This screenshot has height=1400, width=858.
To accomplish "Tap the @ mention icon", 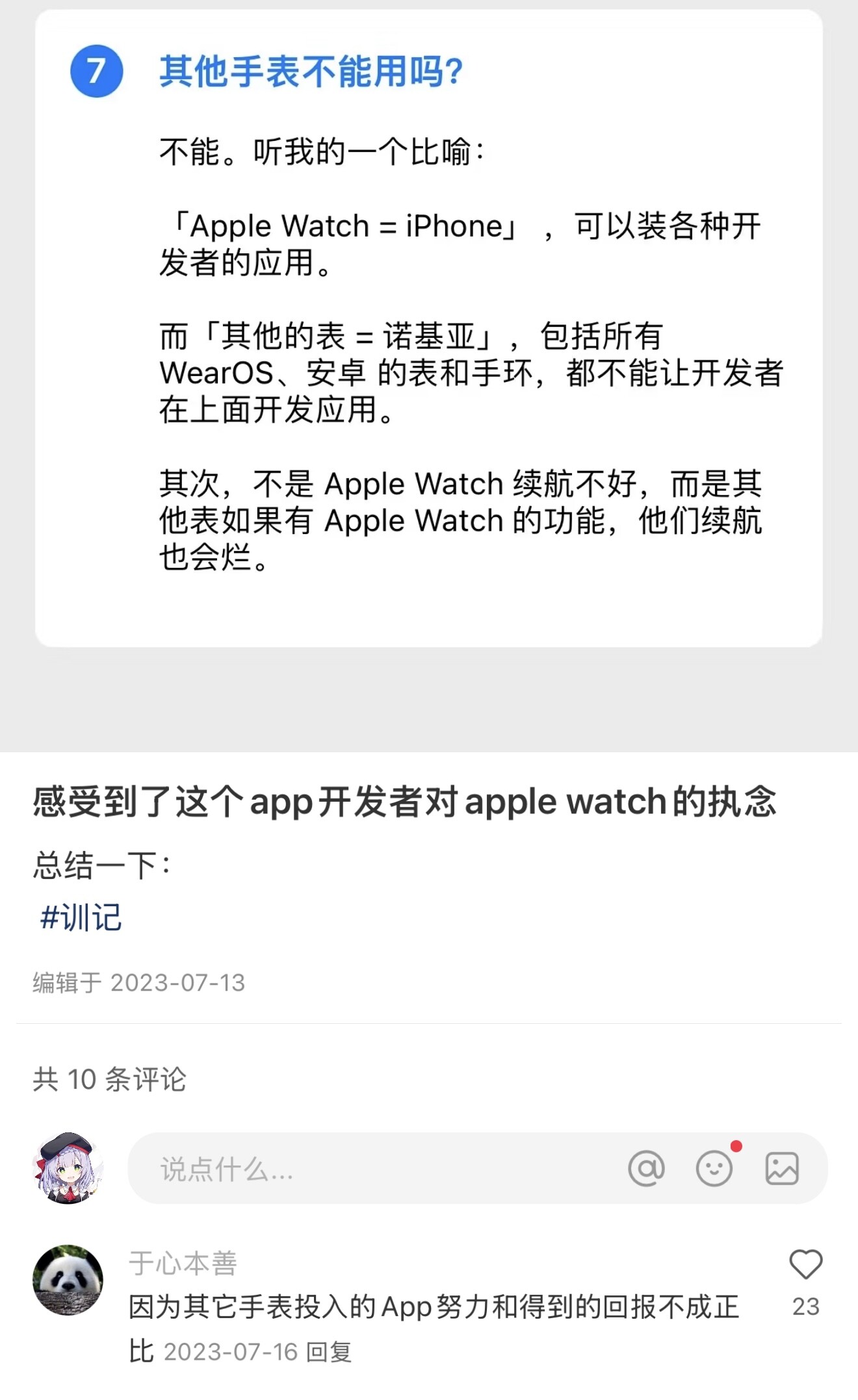I will tap(646, 1169).
